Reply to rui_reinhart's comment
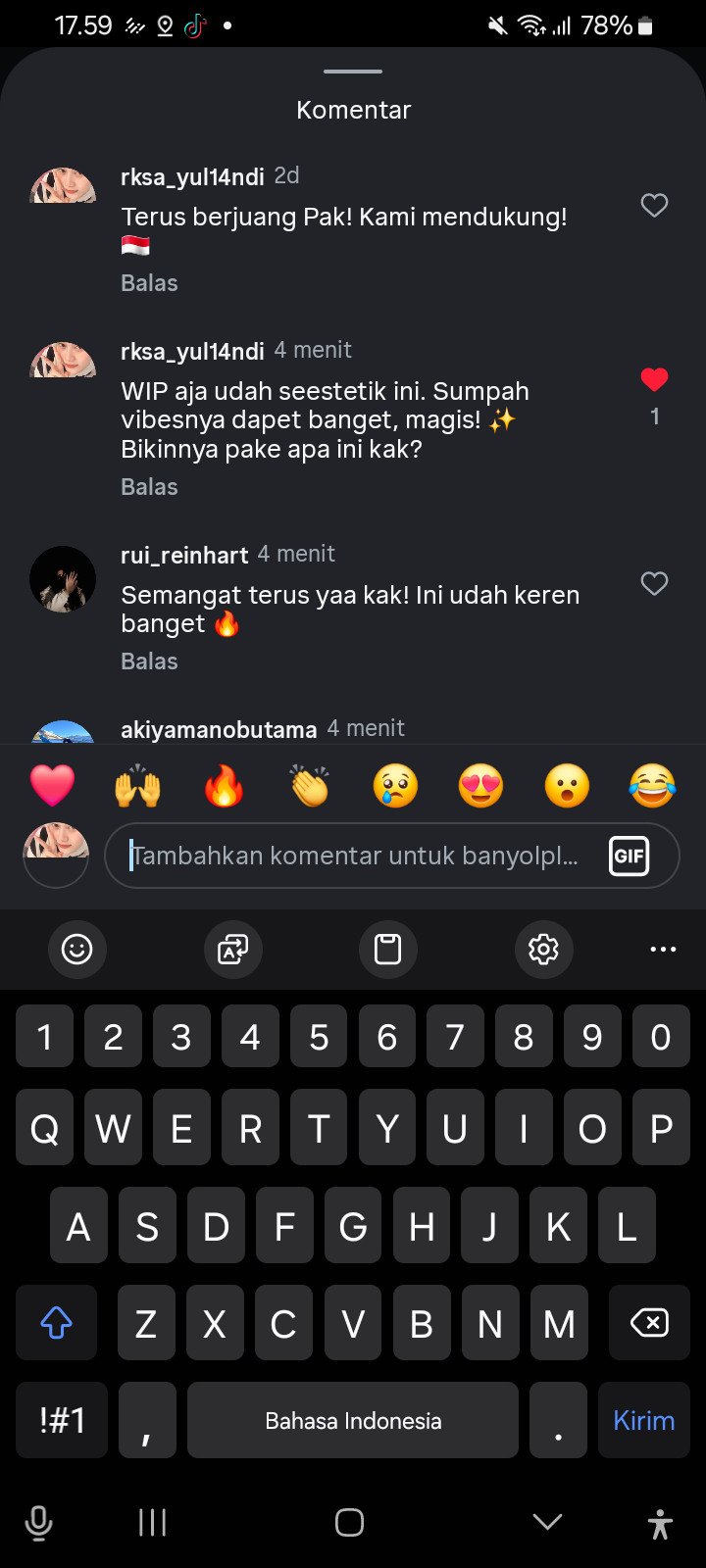Screen dimensions: 706x1568 149,661
